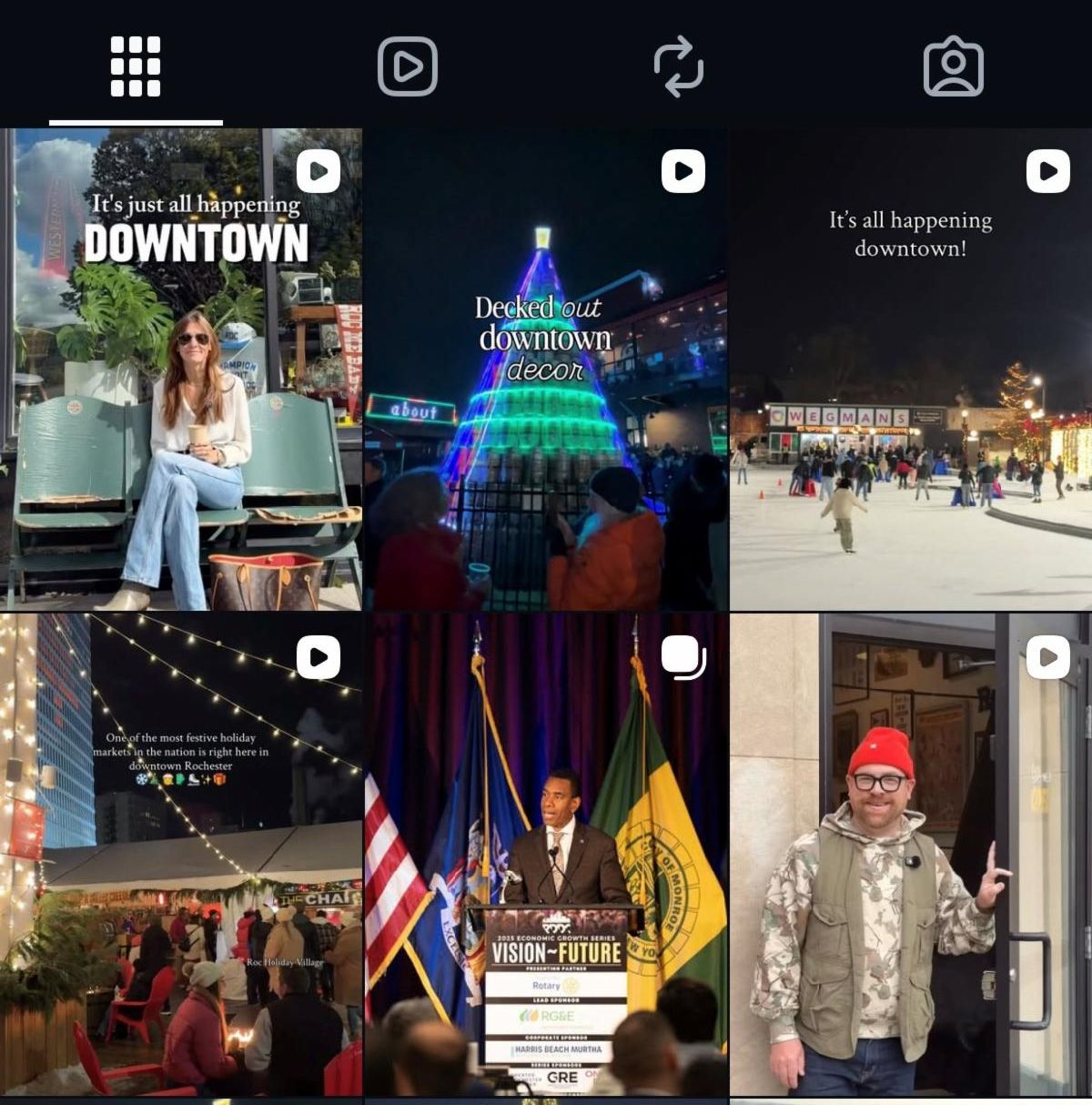
Task: Open the reposts tab
Action: pos(679,66)
